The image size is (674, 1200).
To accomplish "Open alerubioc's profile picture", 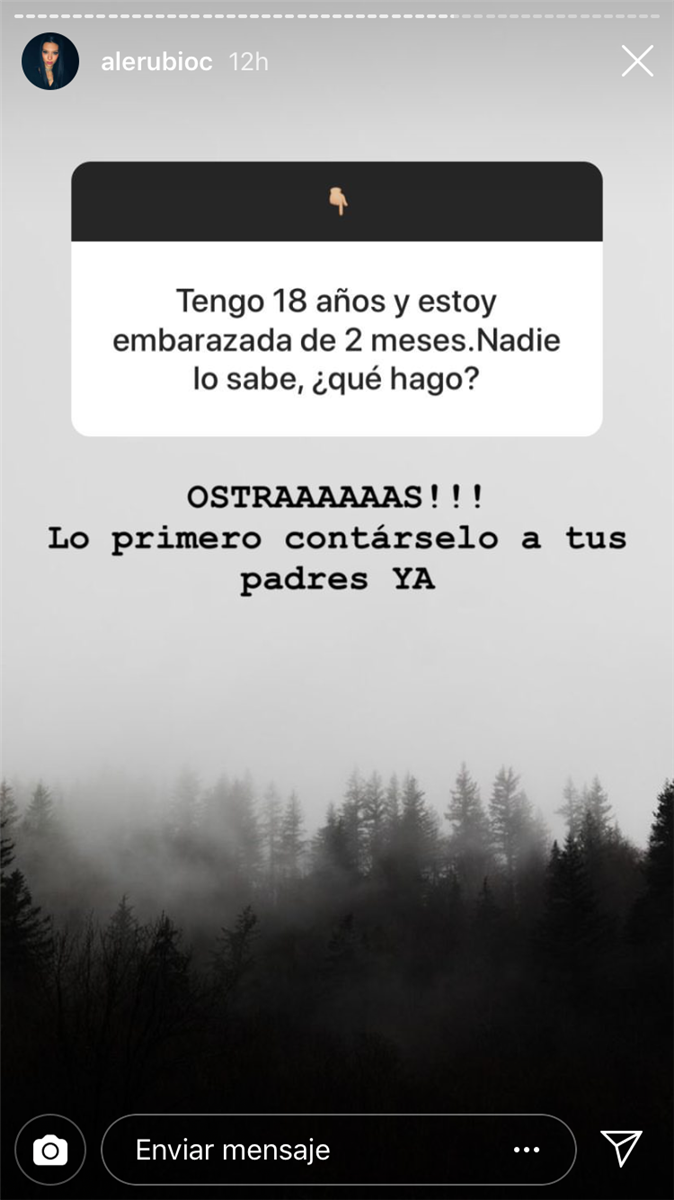I will pos(50,61).
